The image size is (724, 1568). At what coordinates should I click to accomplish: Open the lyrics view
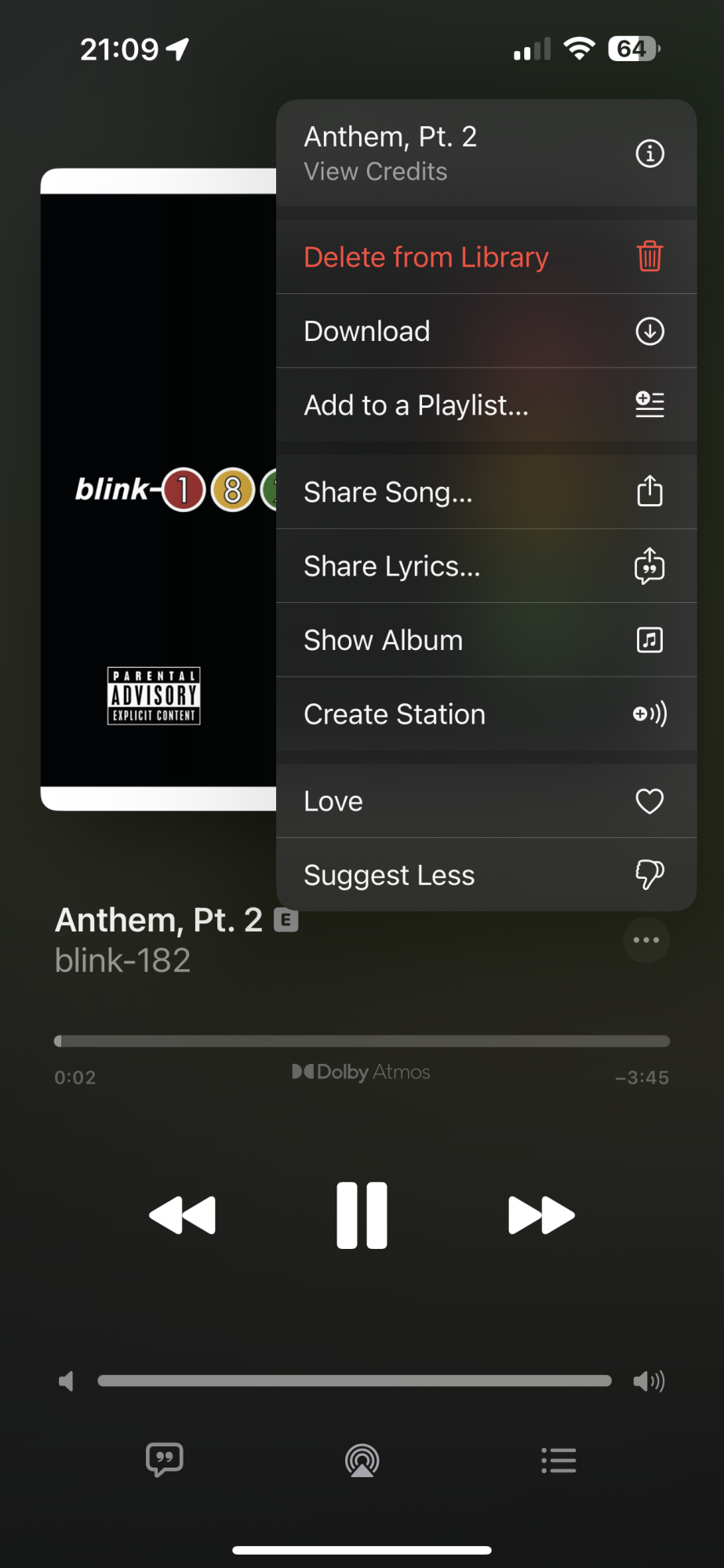(x=165, y=1460)
